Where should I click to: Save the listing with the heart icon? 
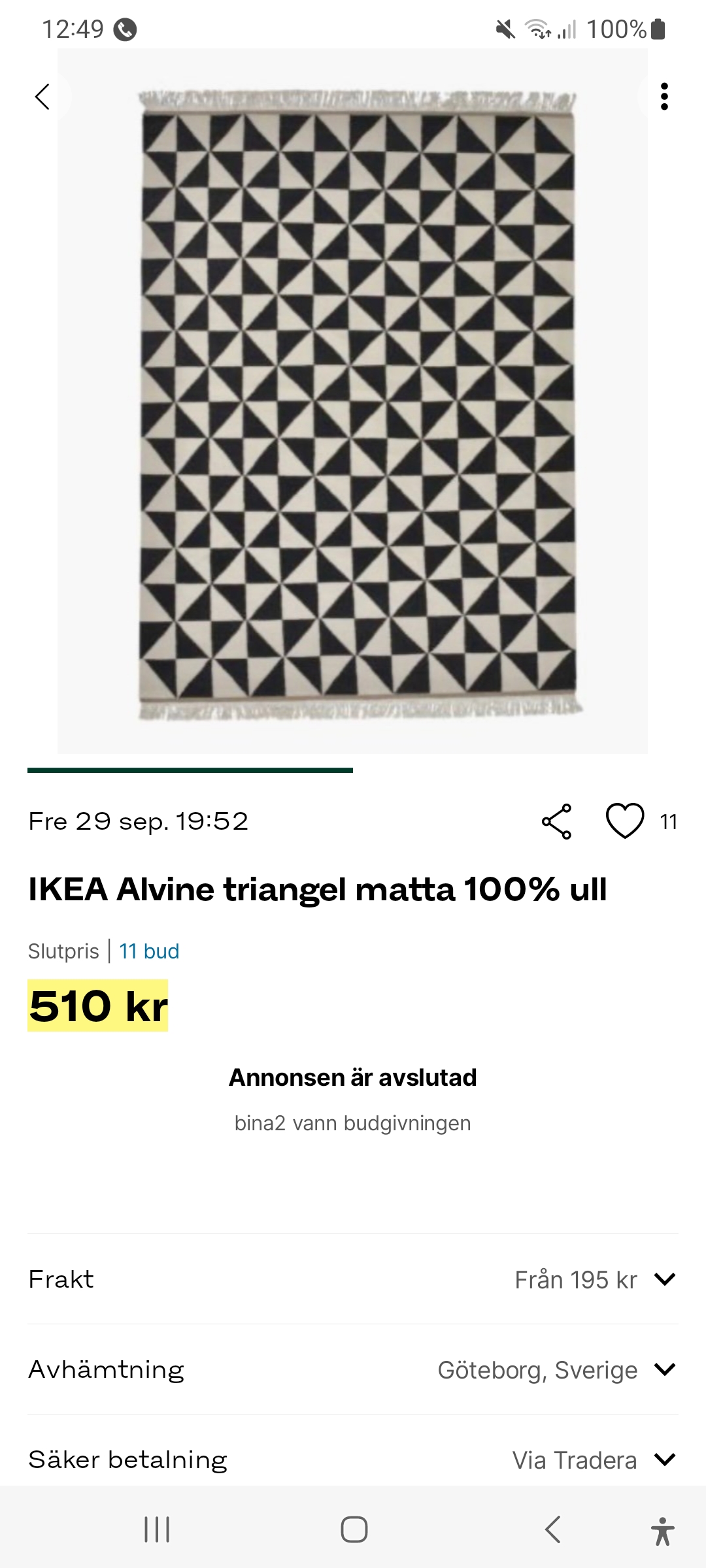625,821
